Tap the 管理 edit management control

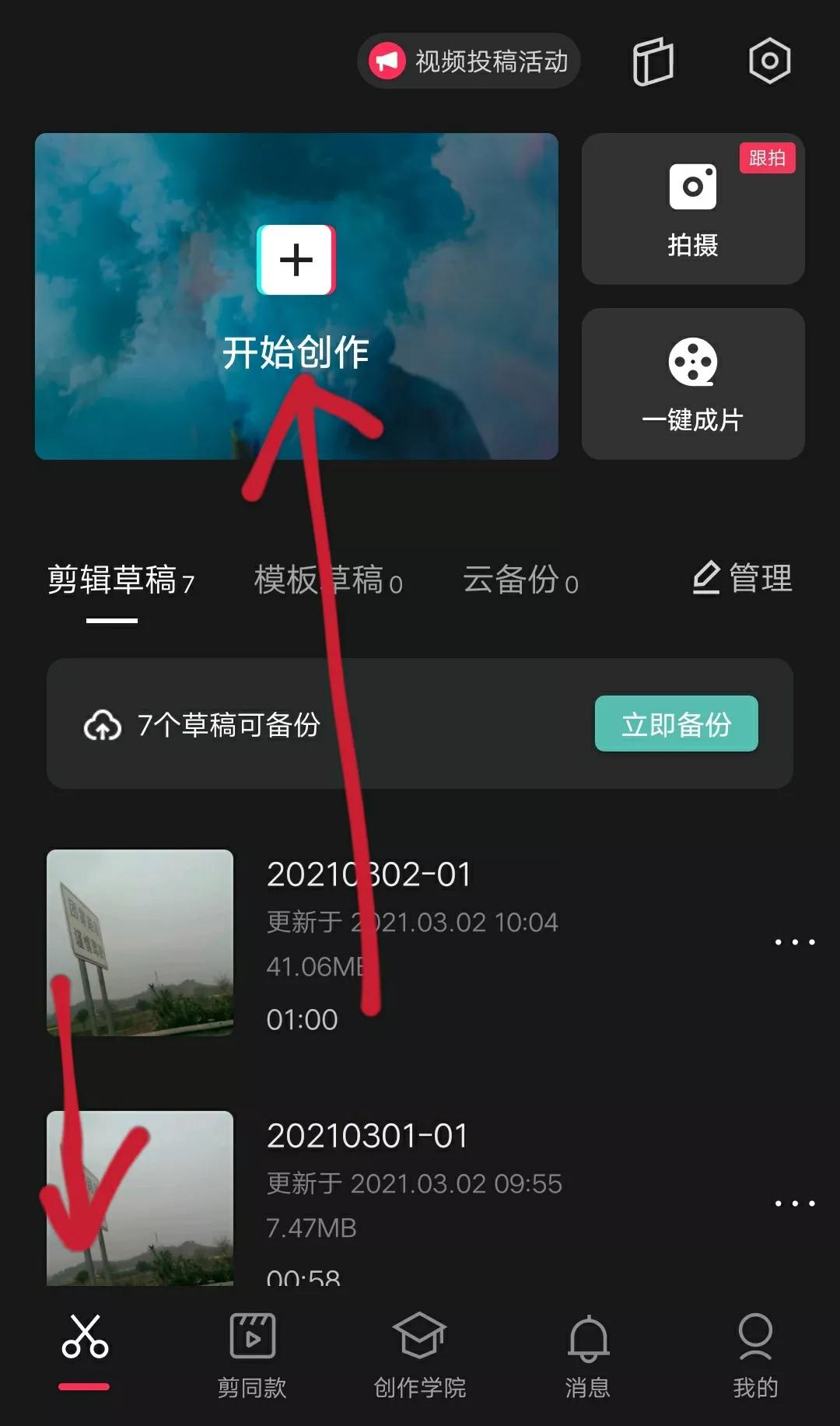point(741,580)
